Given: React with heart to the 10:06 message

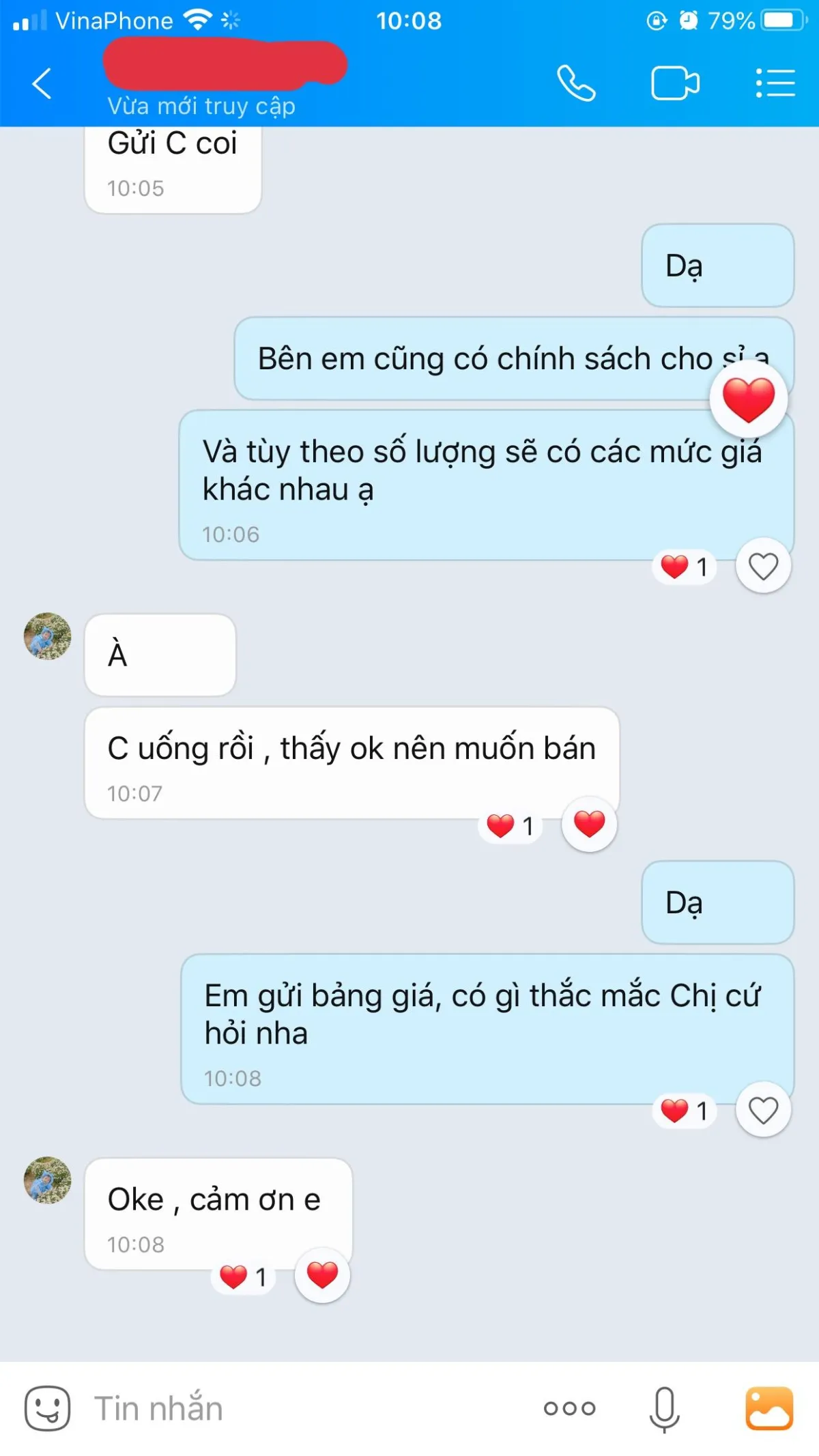Looking at the screenshot, I should tap(763, 566).
